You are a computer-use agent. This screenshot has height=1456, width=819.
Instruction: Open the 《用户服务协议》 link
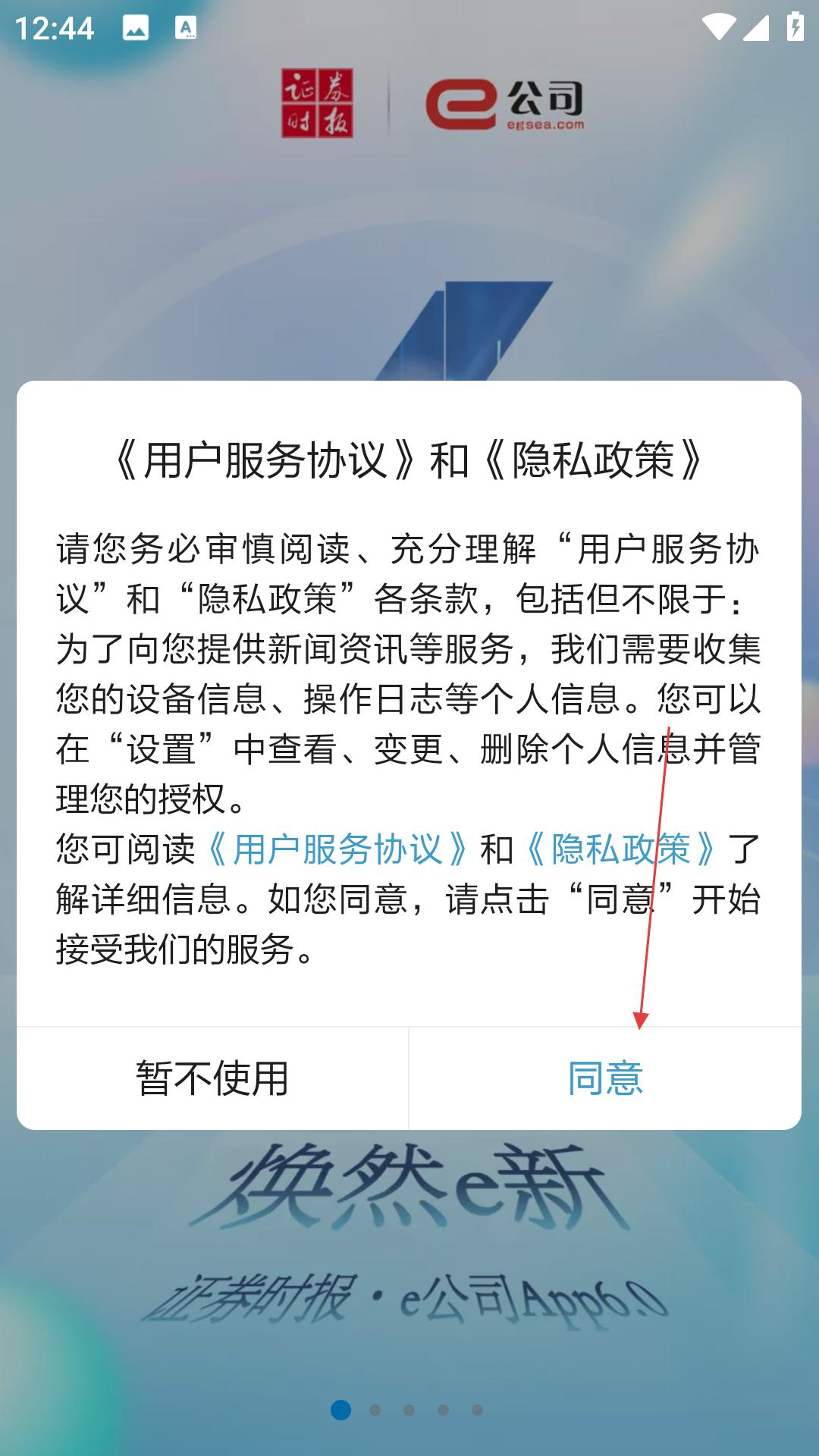click(337, 849)
